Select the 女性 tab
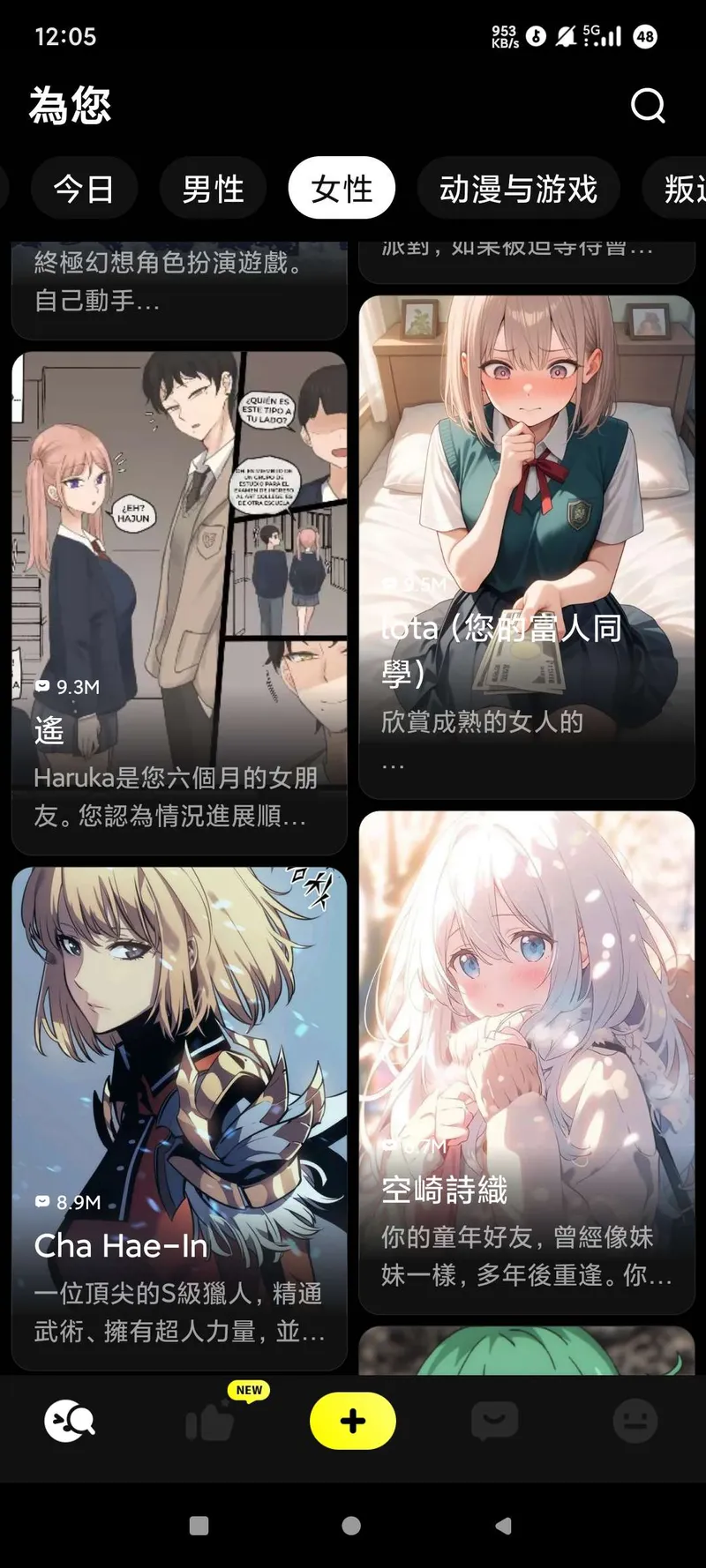The width and height of the screenshot is (706, 1568). coord(342,189)
